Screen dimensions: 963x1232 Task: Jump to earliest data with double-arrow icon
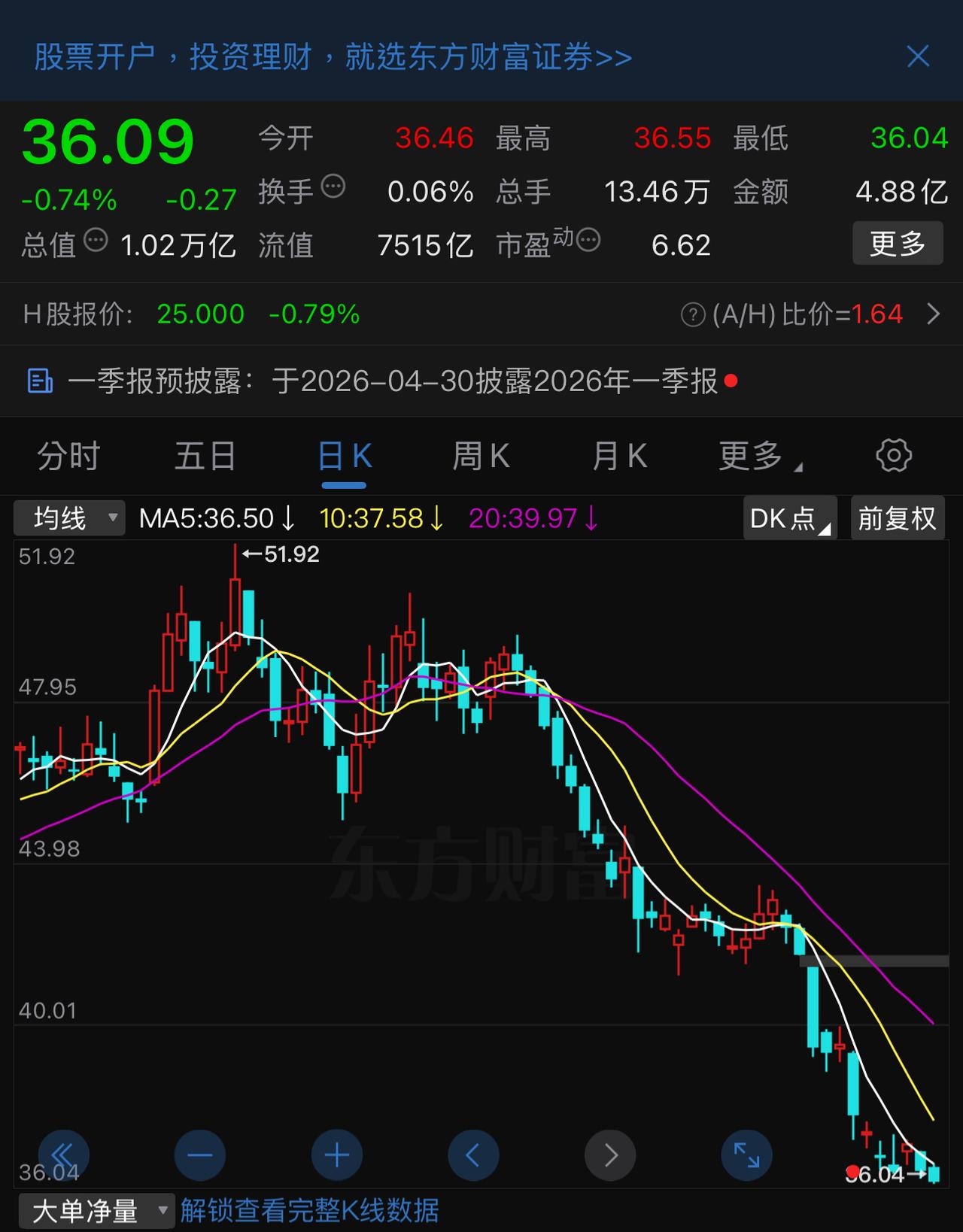tap(63, 1155)
